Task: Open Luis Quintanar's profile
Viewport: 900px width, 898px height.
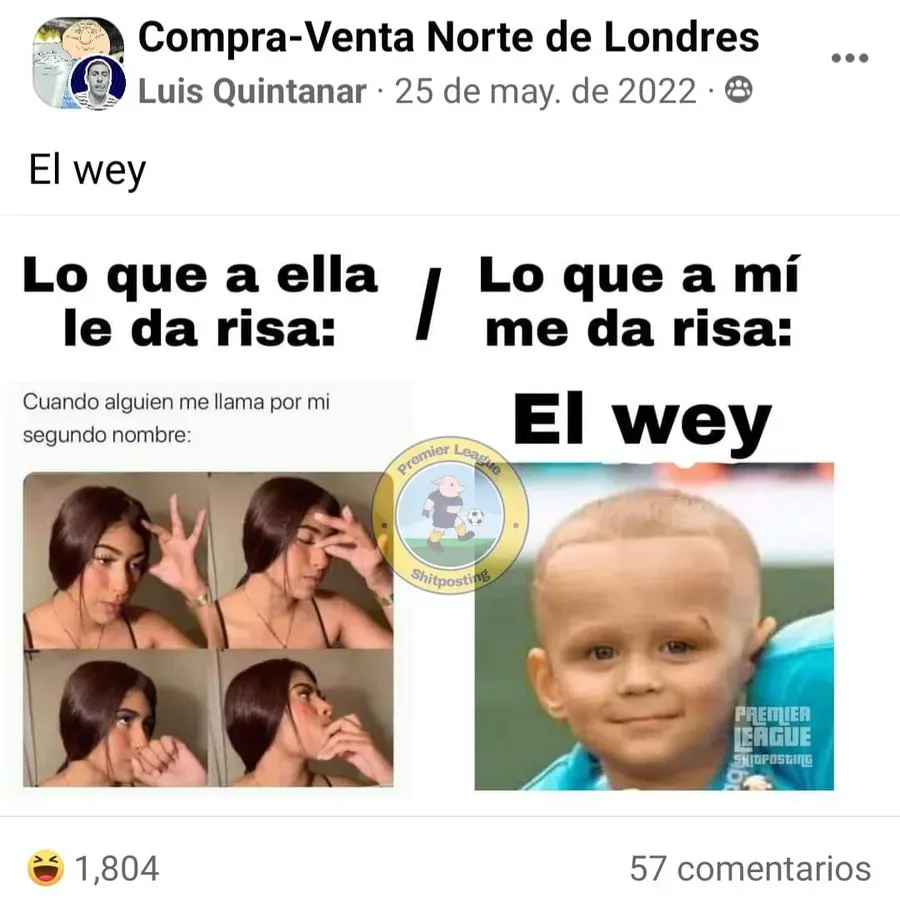Action: [252, 92]
